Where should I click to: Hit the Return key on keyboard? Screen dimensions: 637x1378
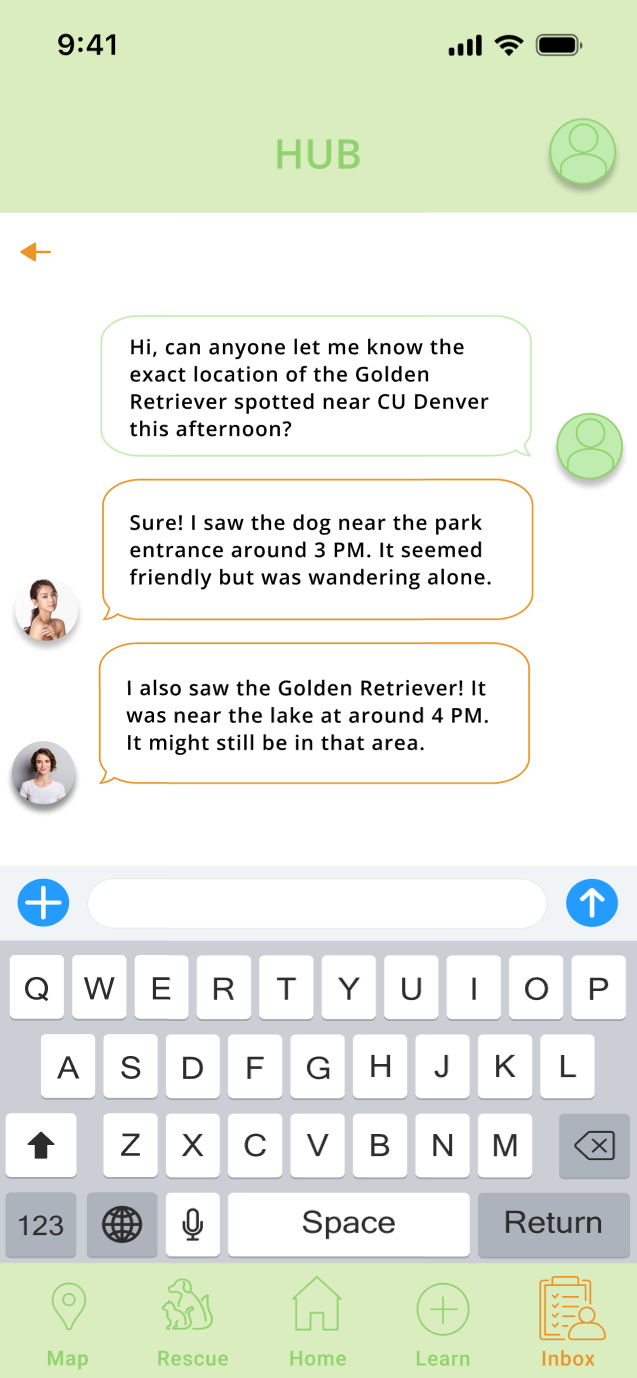click(553, 1224)
